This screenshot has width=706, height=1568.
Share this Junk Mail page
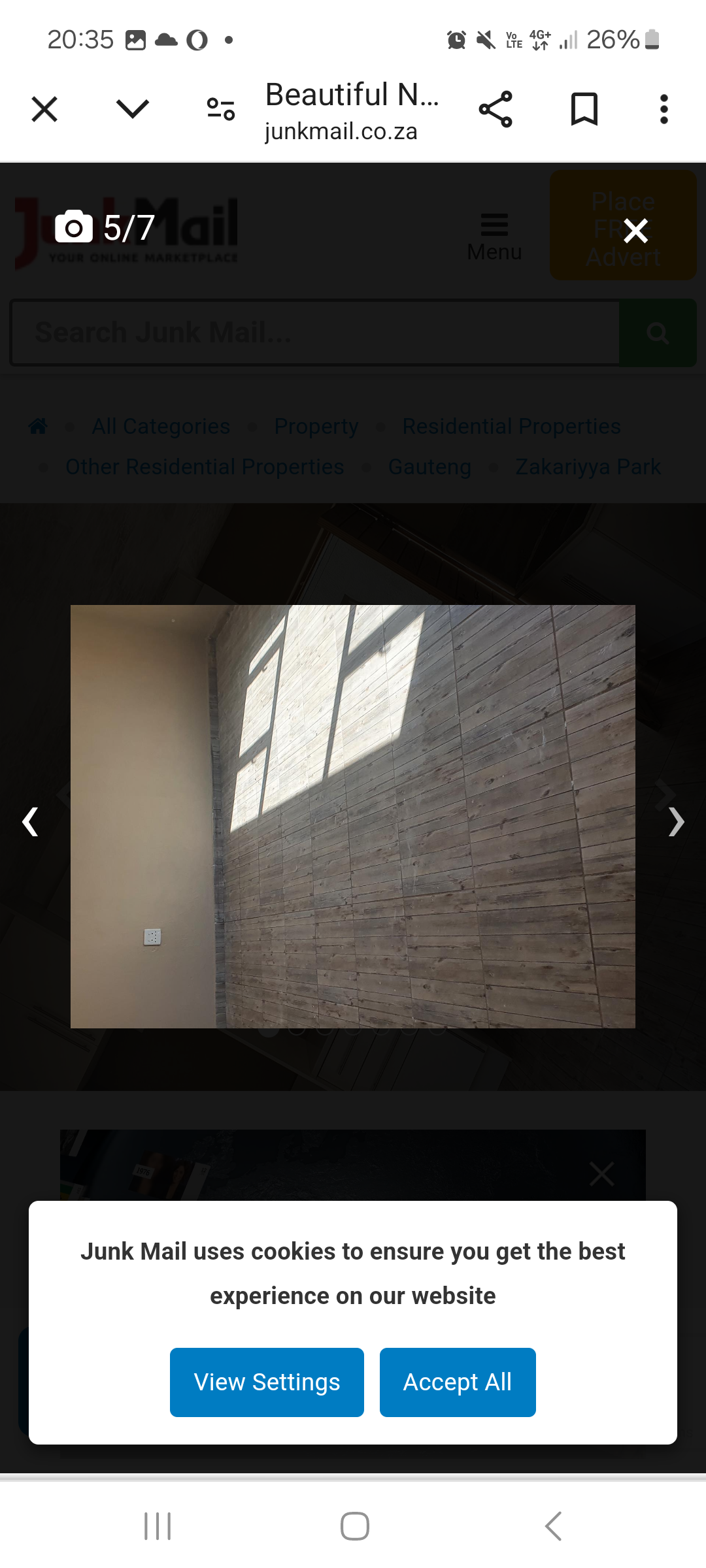pyautogui.click(x=496, y=109)
